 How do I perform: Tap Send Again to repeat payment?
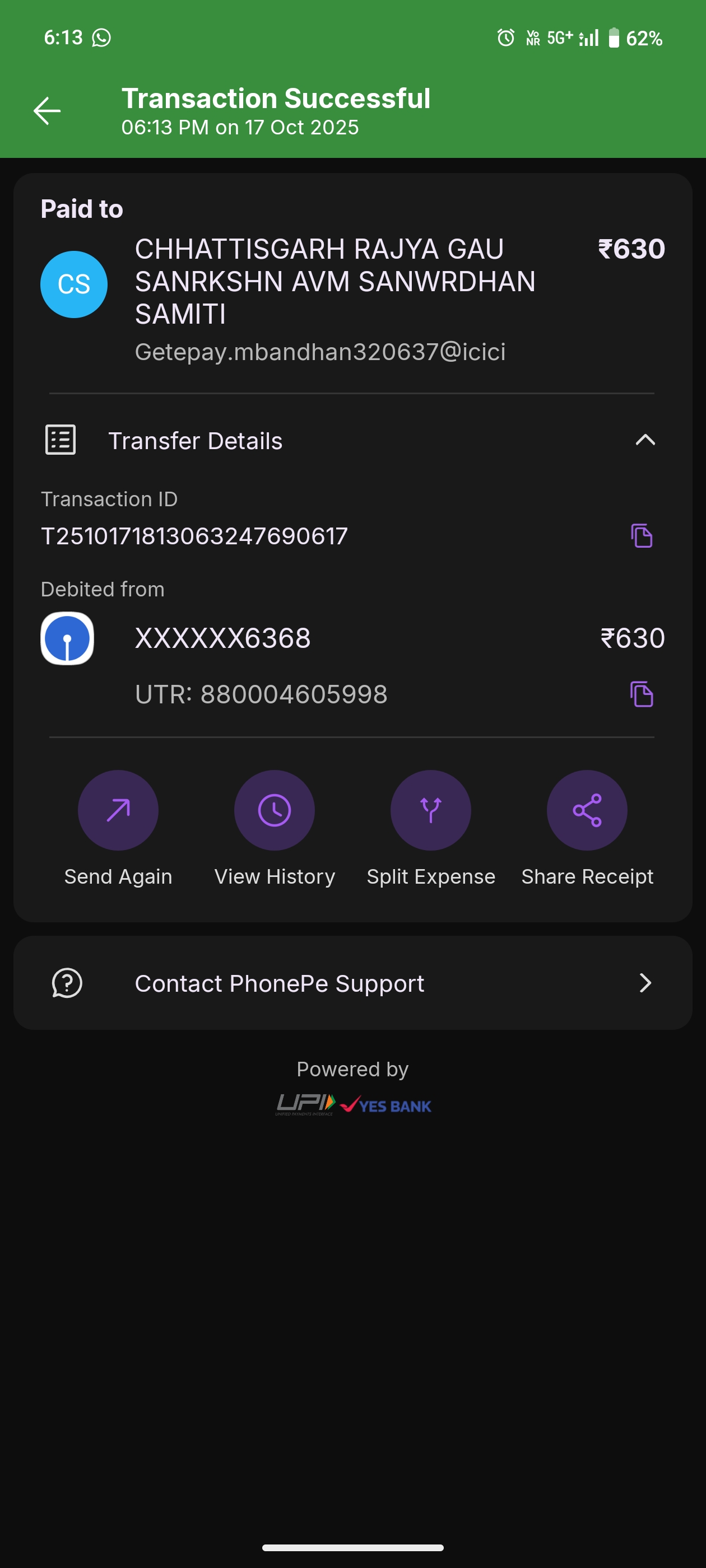pos(118,810)
